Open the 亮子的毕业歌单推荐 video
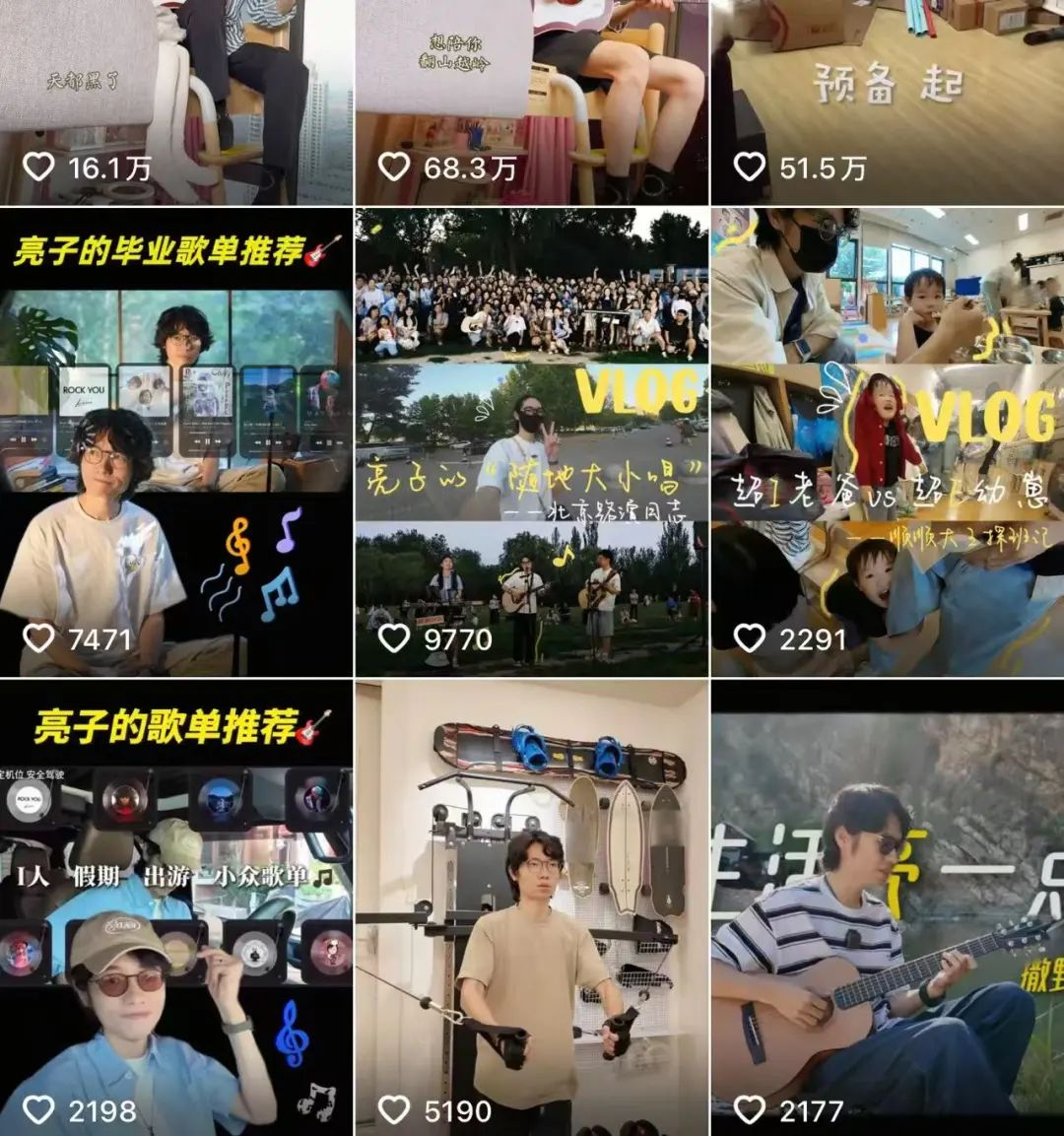Image resolution: width=1064 pixels, height=1136 pixels. pos(175,441)
